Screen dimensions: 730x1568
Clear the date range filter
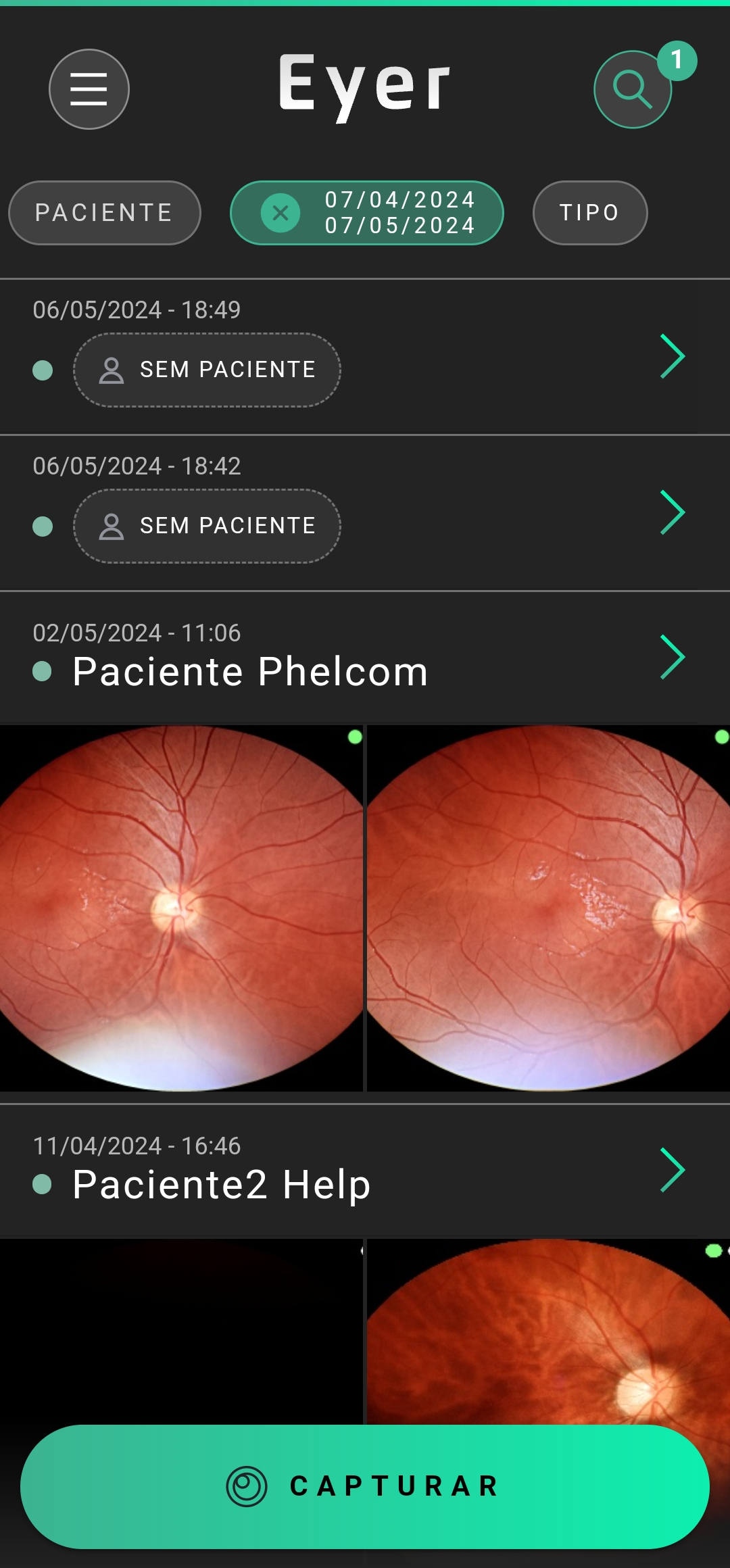coord(281,213)
